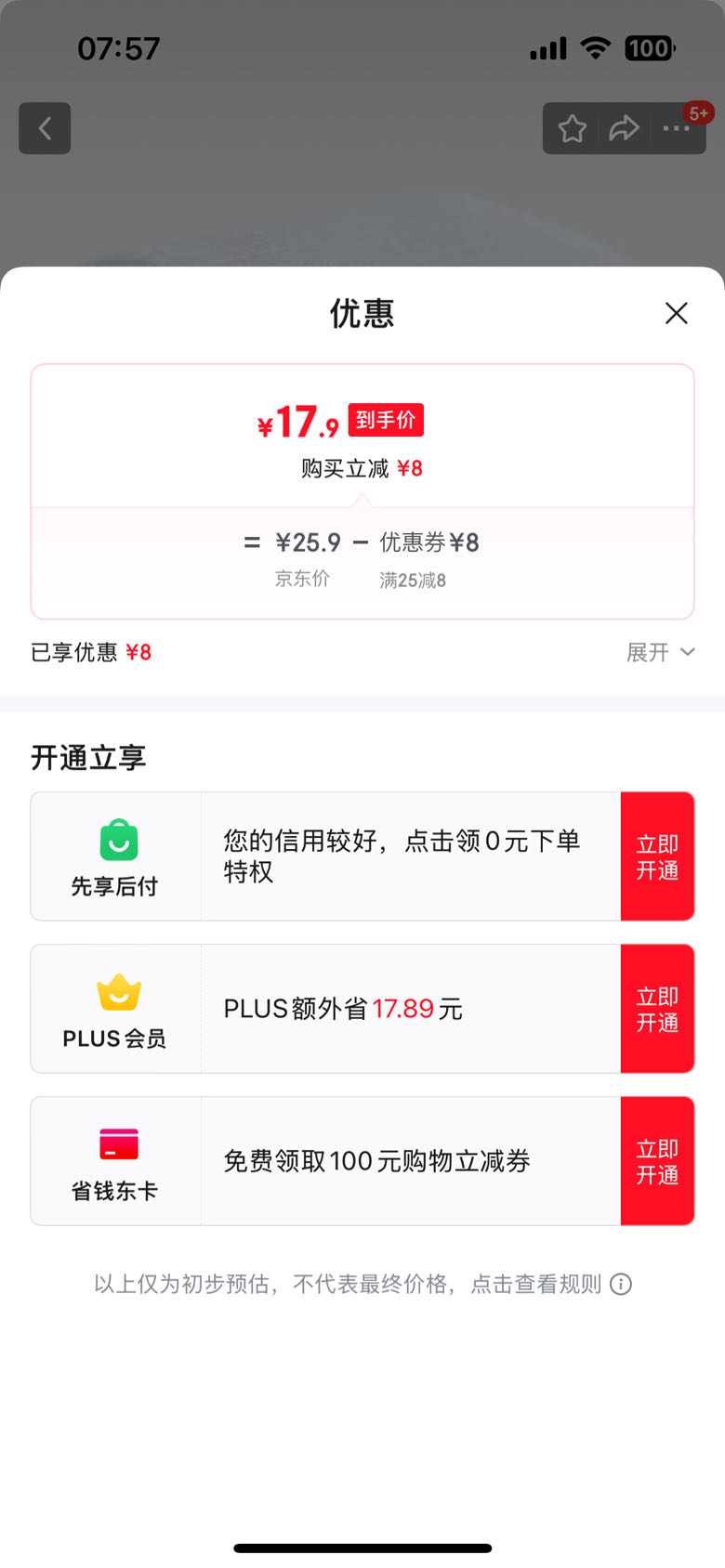This screenshot has width=725, height=1568.
Task: Close the 优惠 discount panel
Action: (677, 313)
